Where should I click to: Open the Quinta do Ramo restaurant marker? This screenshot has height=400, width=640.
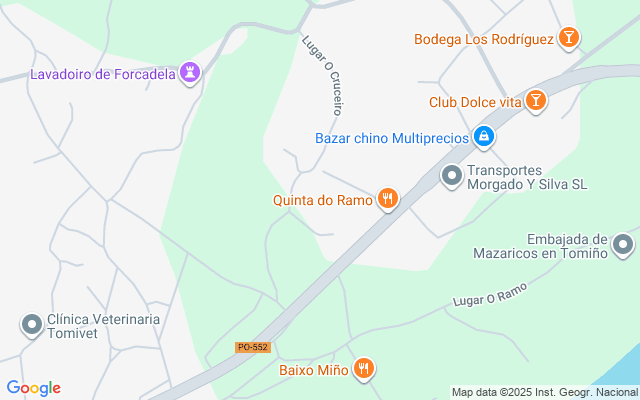(388, 199)
